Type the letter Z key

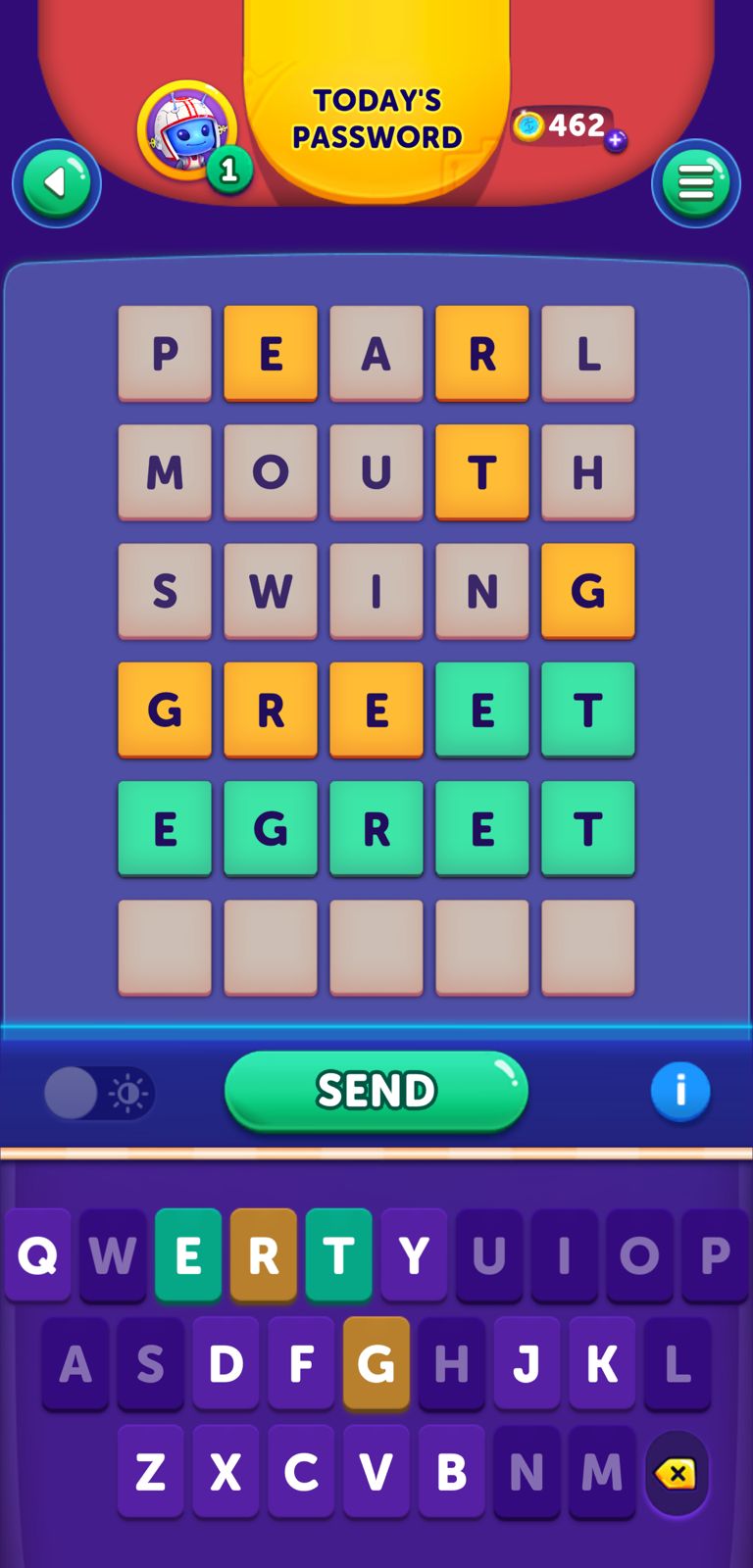(150, 1471)
